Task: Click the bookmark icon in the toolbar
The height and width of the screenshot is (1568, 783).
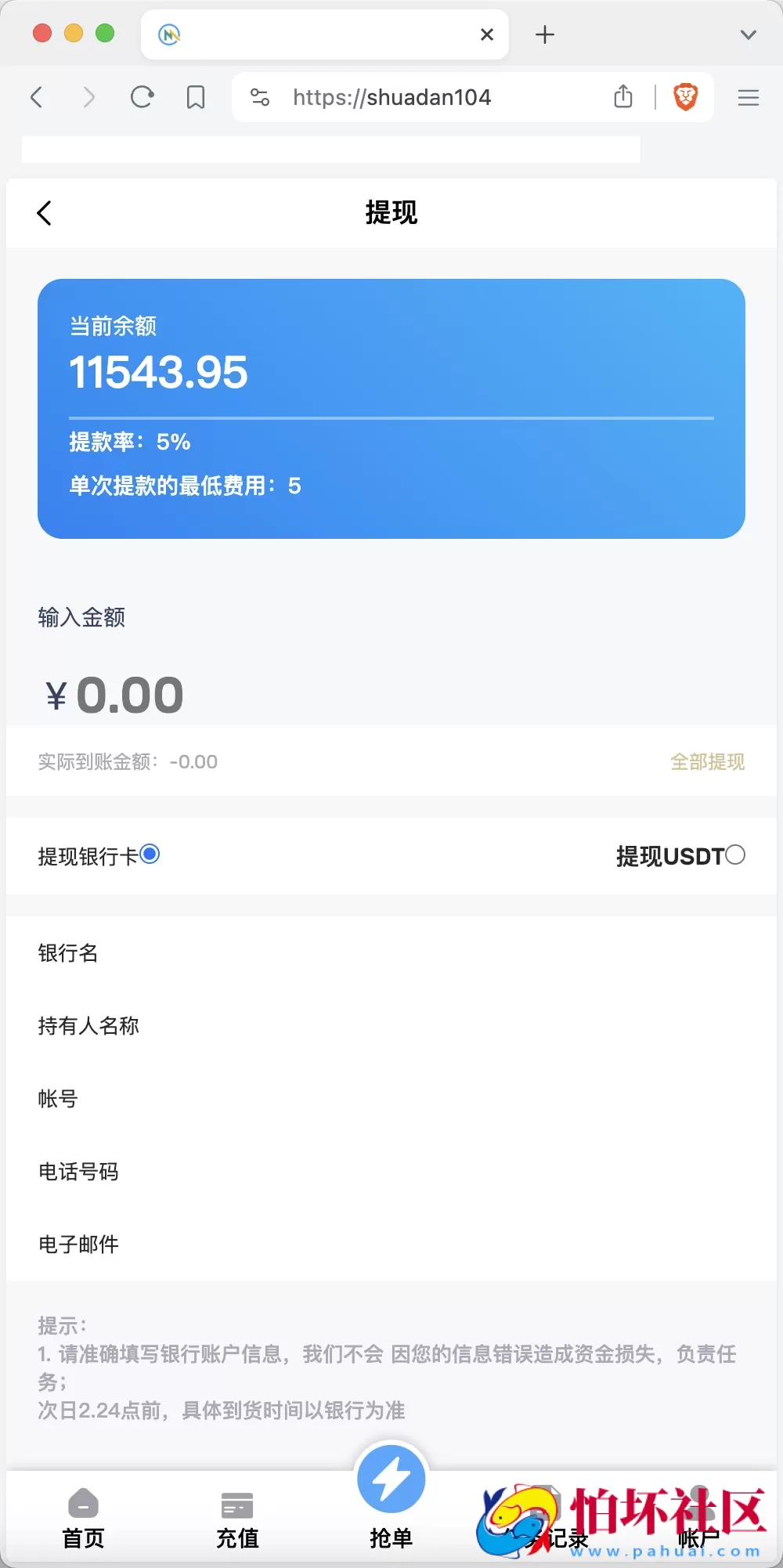Action: (195, 96)
